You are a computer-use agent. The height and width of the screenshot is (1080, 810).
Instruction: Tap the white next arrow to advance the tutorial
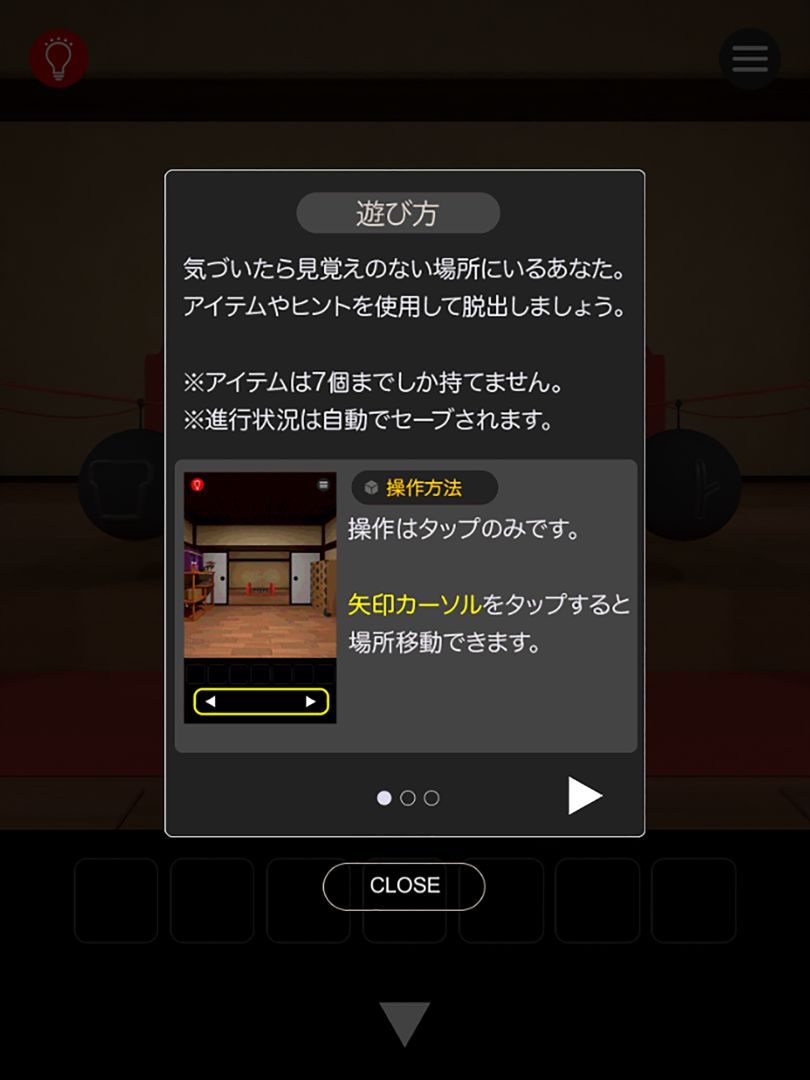(585, 794)
